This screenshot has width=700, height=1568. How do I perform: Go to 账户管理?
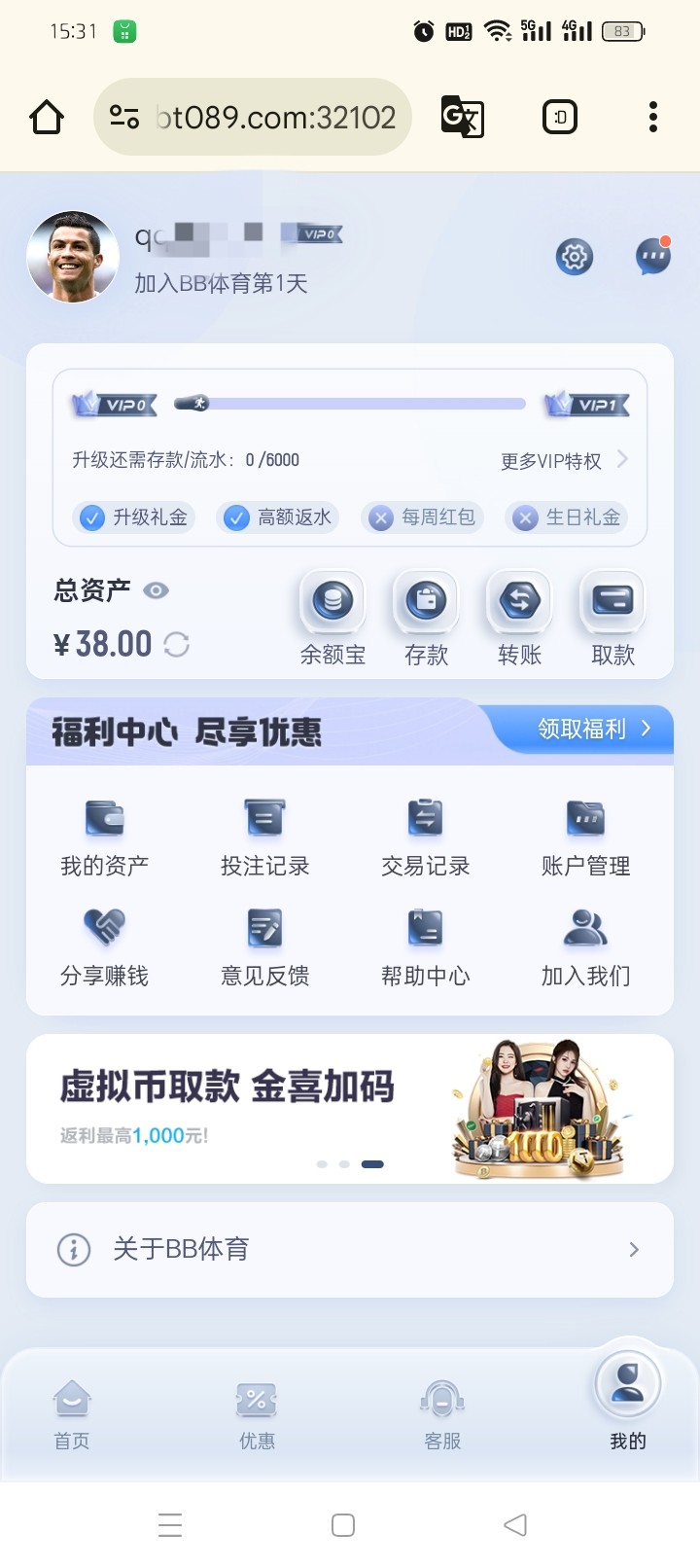(585, 837)
